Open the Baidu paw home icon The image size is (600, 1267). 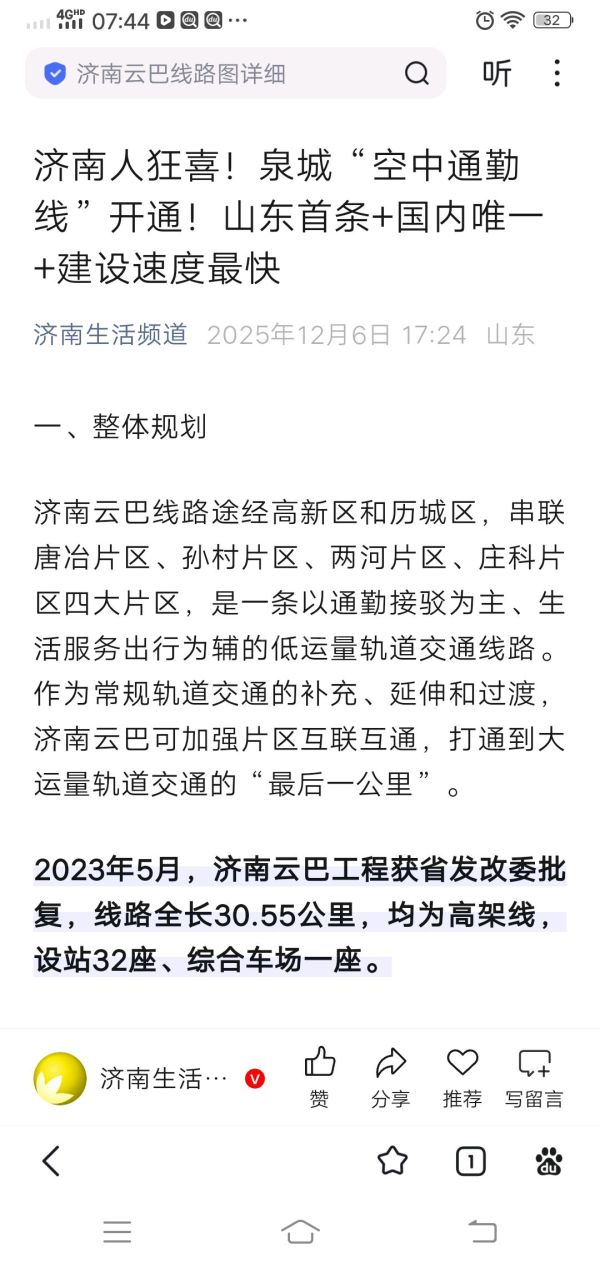pyautogui.click(x=548, y=1160)
